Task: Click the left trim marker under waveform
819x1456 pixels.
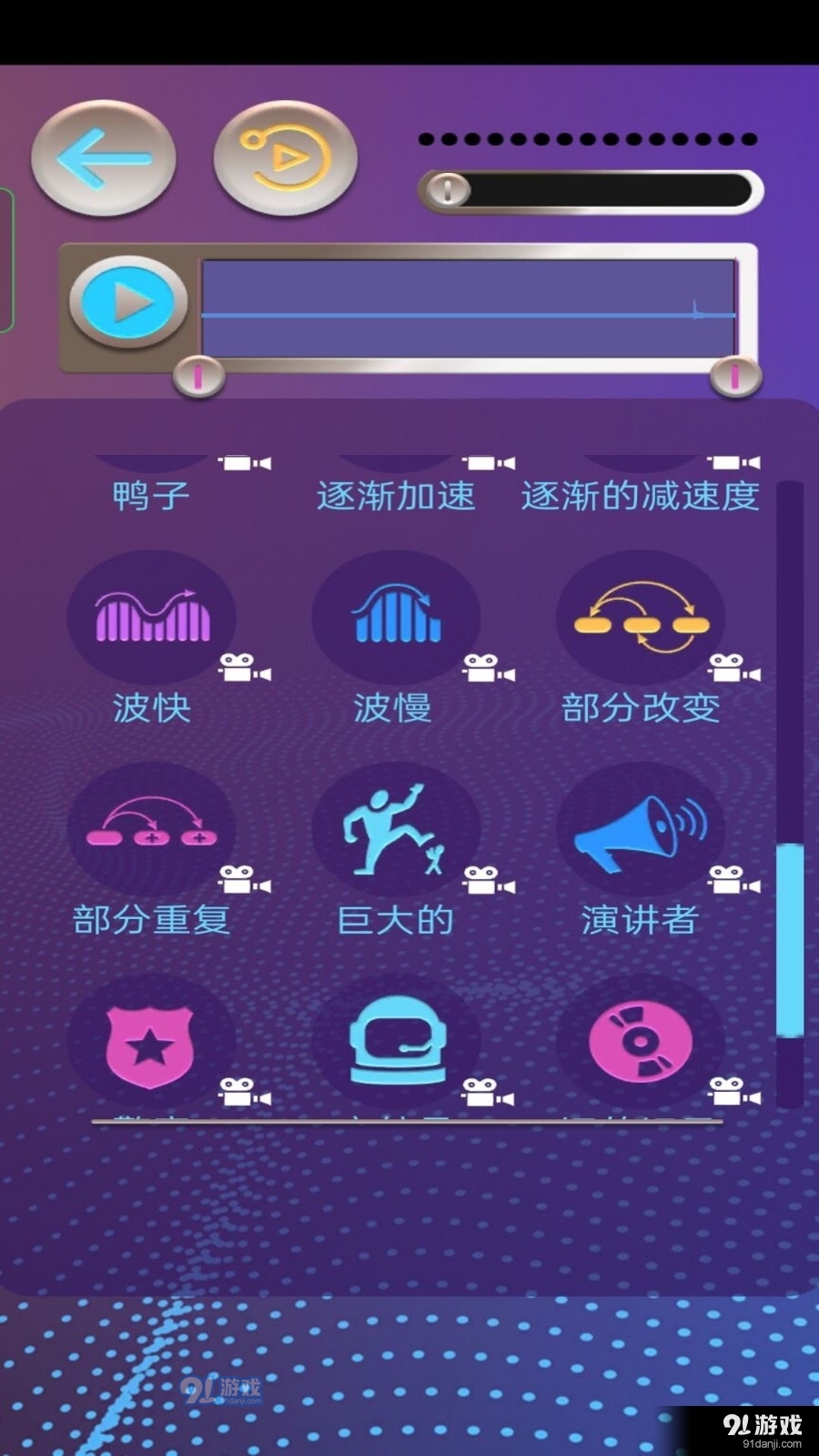Action: [x=197, y=378]
